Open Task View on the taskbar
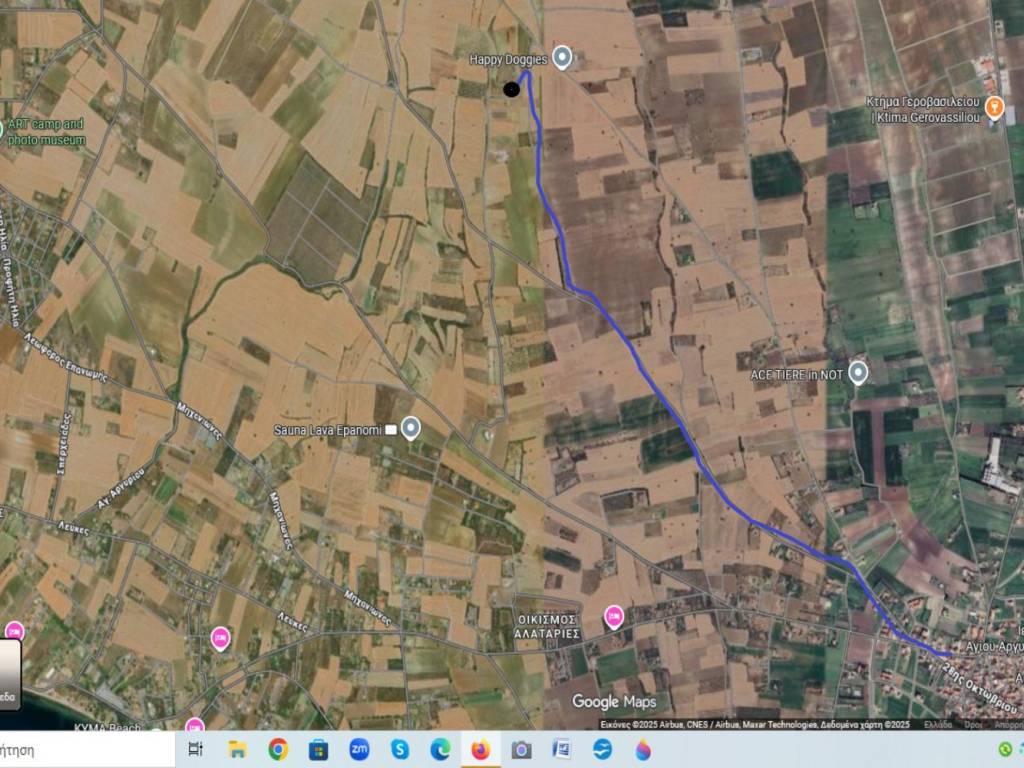1024x768 pixels. point(196,749)
